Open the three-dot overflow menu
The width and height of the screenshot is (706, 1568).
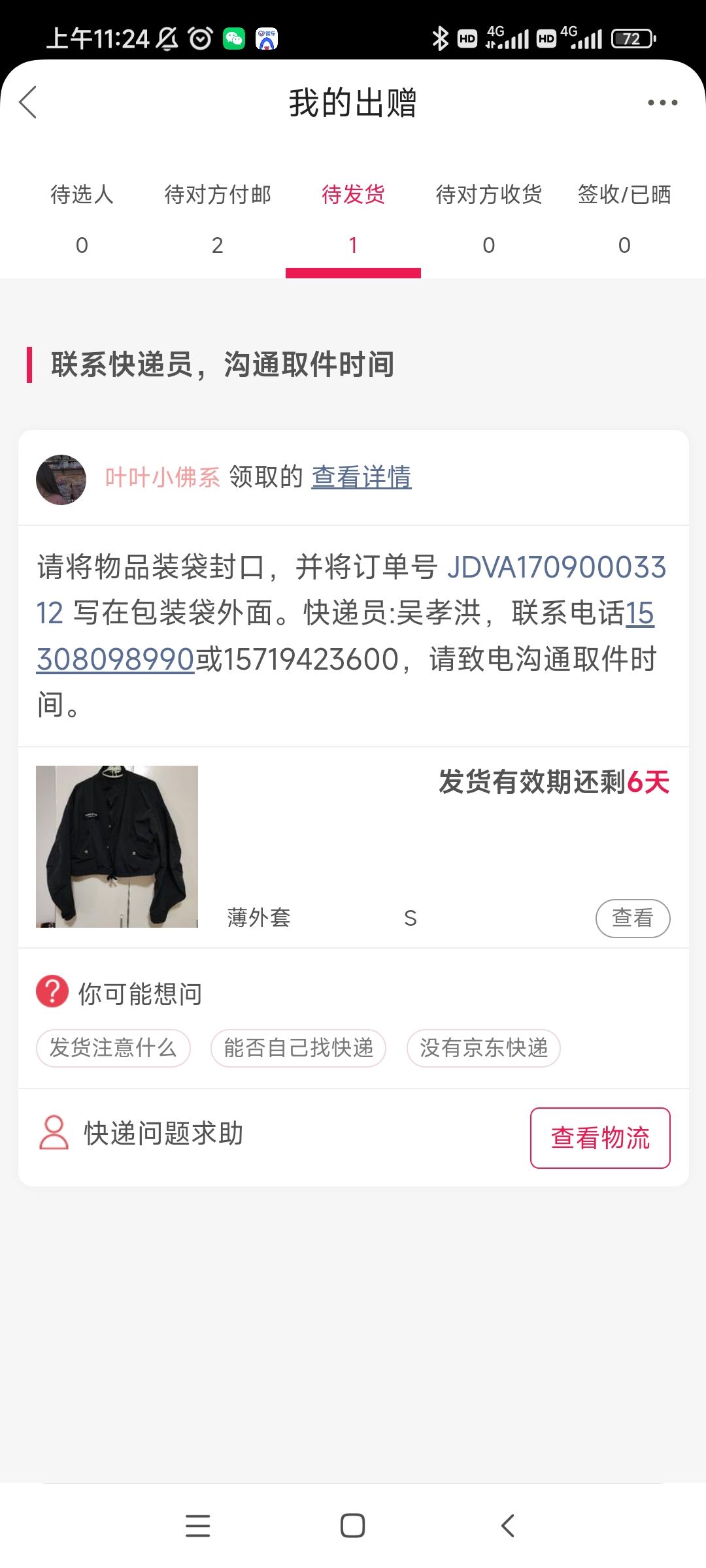pyautogui.click(x=662, y=103)
